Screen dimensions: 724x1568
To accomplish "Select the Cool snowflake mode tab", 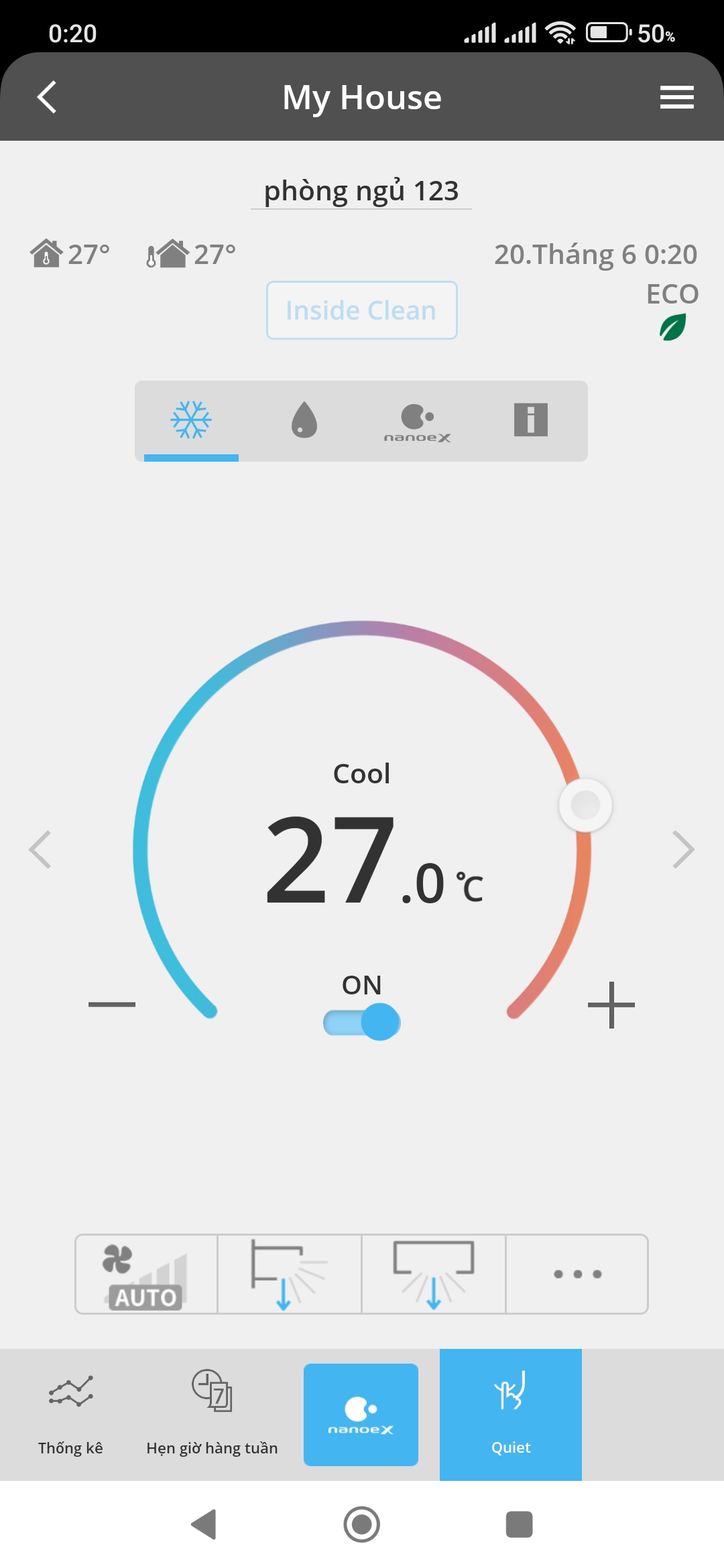I will 191,421.
